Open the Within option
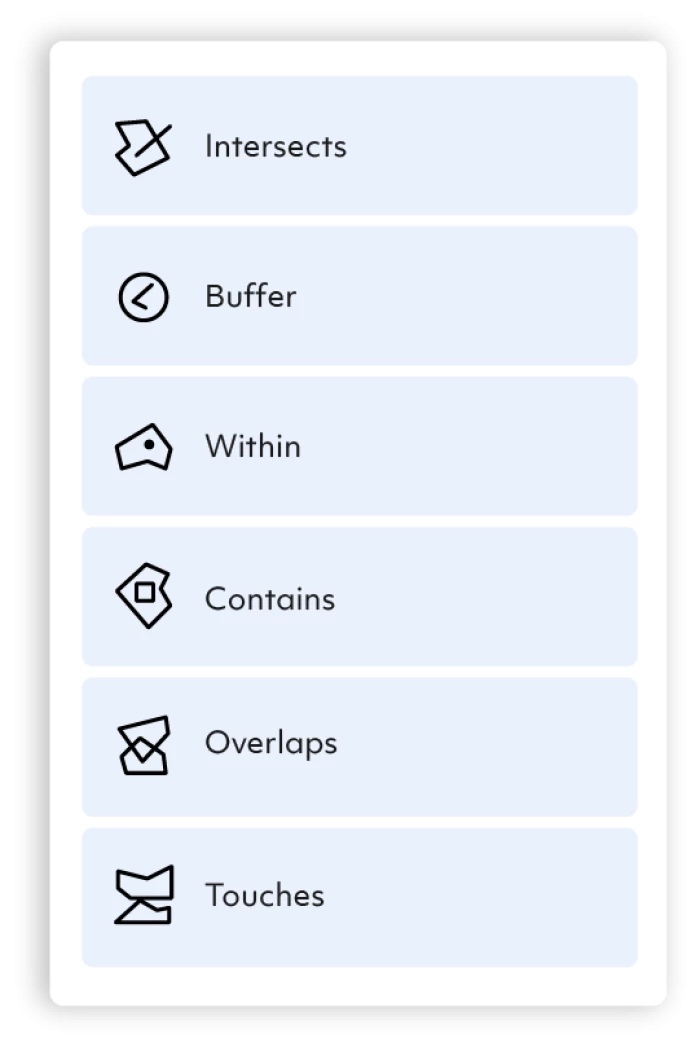The image size is (700, 1046). [359, 446]
